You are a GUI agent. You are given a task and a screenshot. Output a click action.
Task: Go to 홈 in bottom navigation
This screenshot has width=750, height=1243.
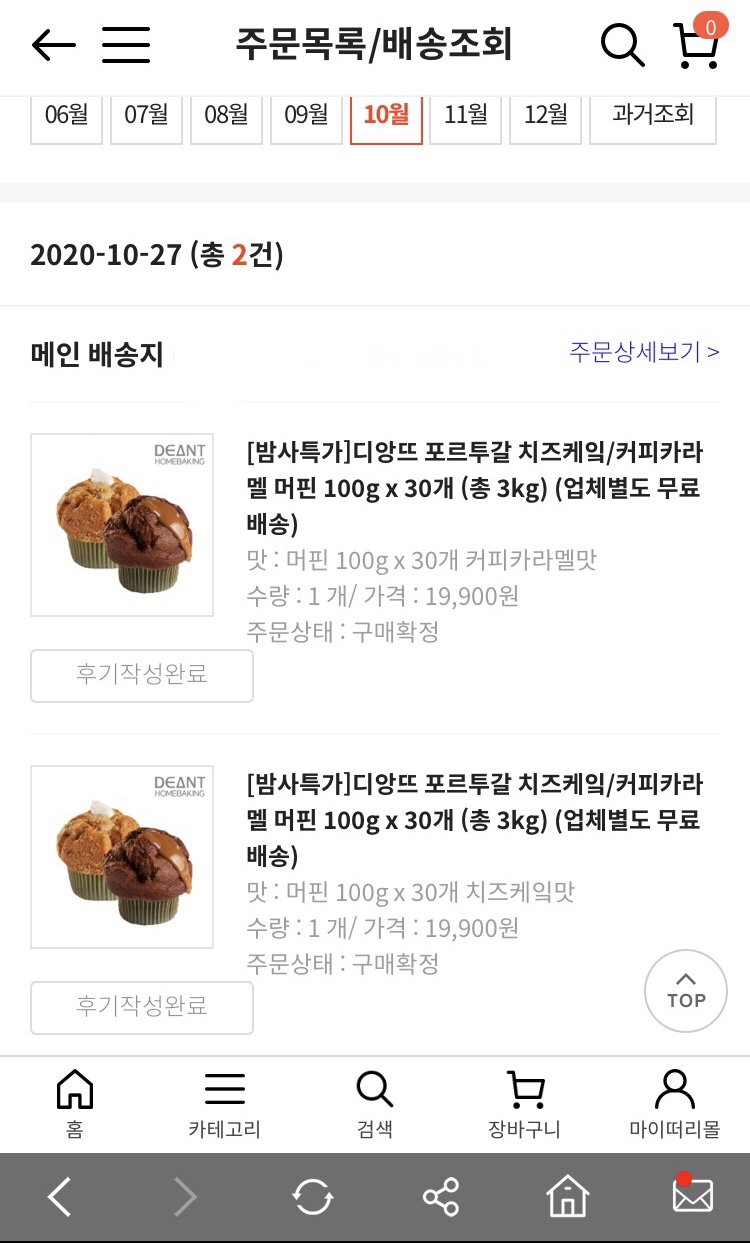click(75, 1104)
